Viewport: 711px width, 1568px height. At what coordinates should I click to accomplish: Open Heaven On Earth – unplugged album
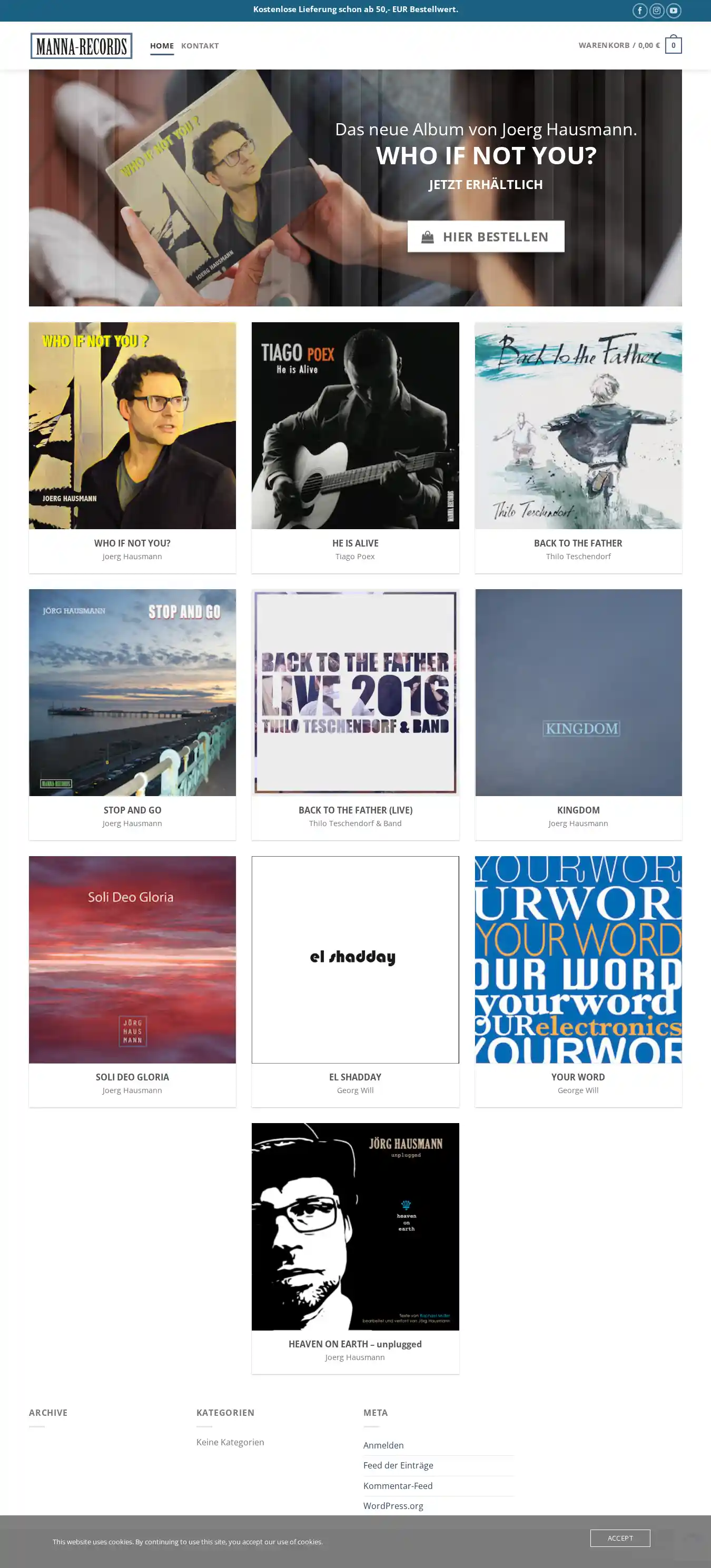[x=355, y=1226]
